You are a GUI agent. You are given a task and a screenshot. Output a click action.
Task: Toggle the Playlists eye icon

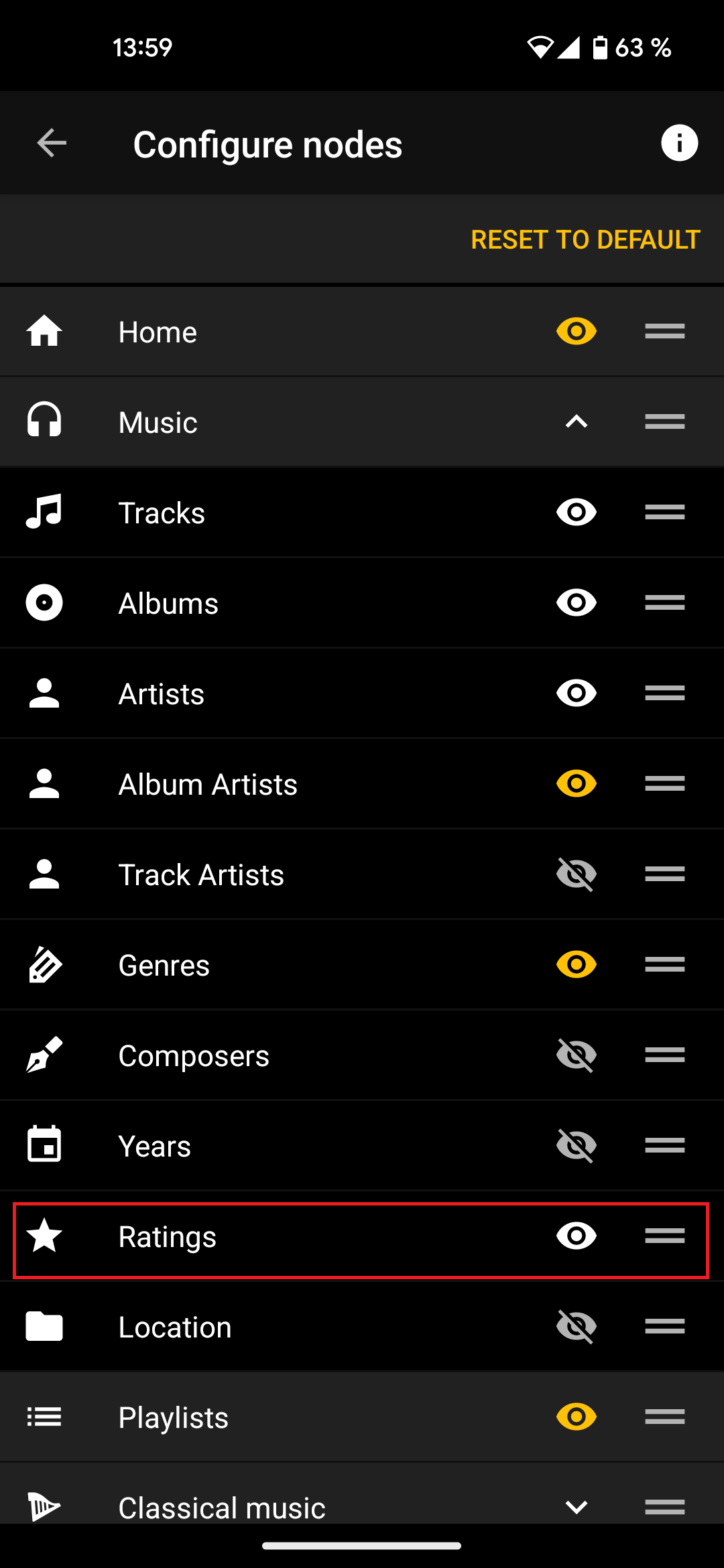coord(577,1417)
